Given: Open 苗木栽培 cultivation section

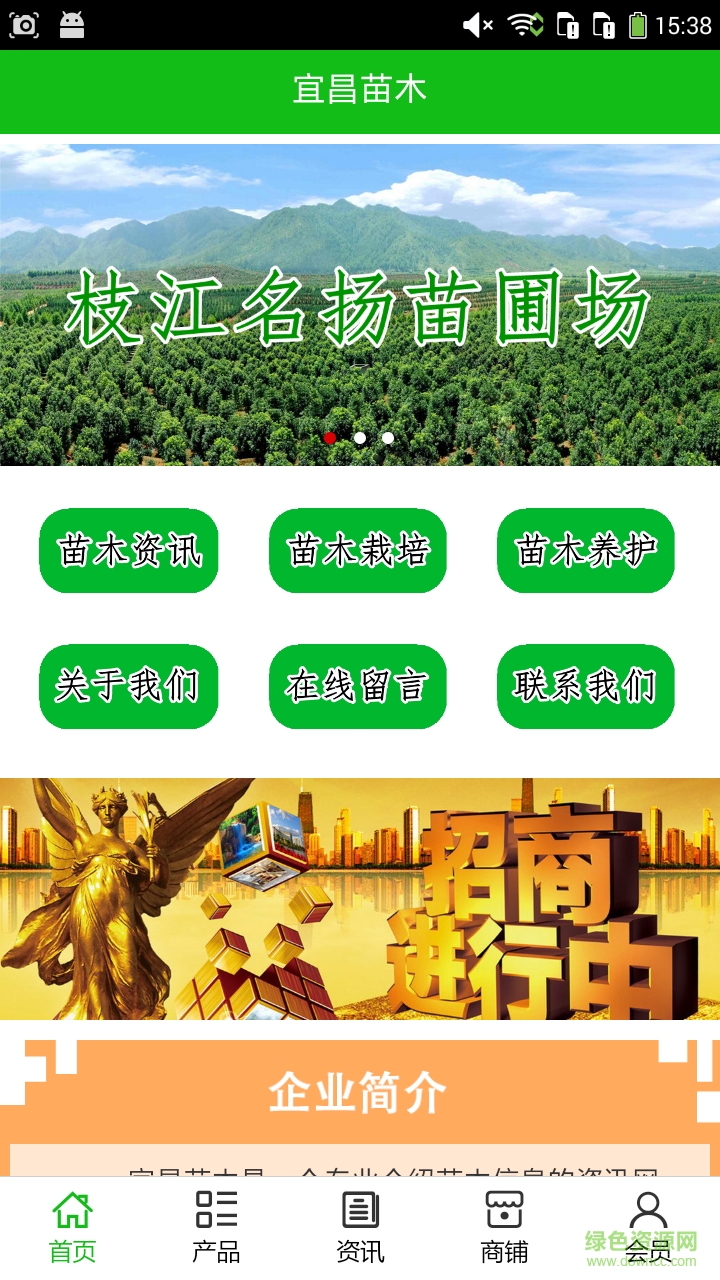Looking at the screenshot, I should coord(357,553).
